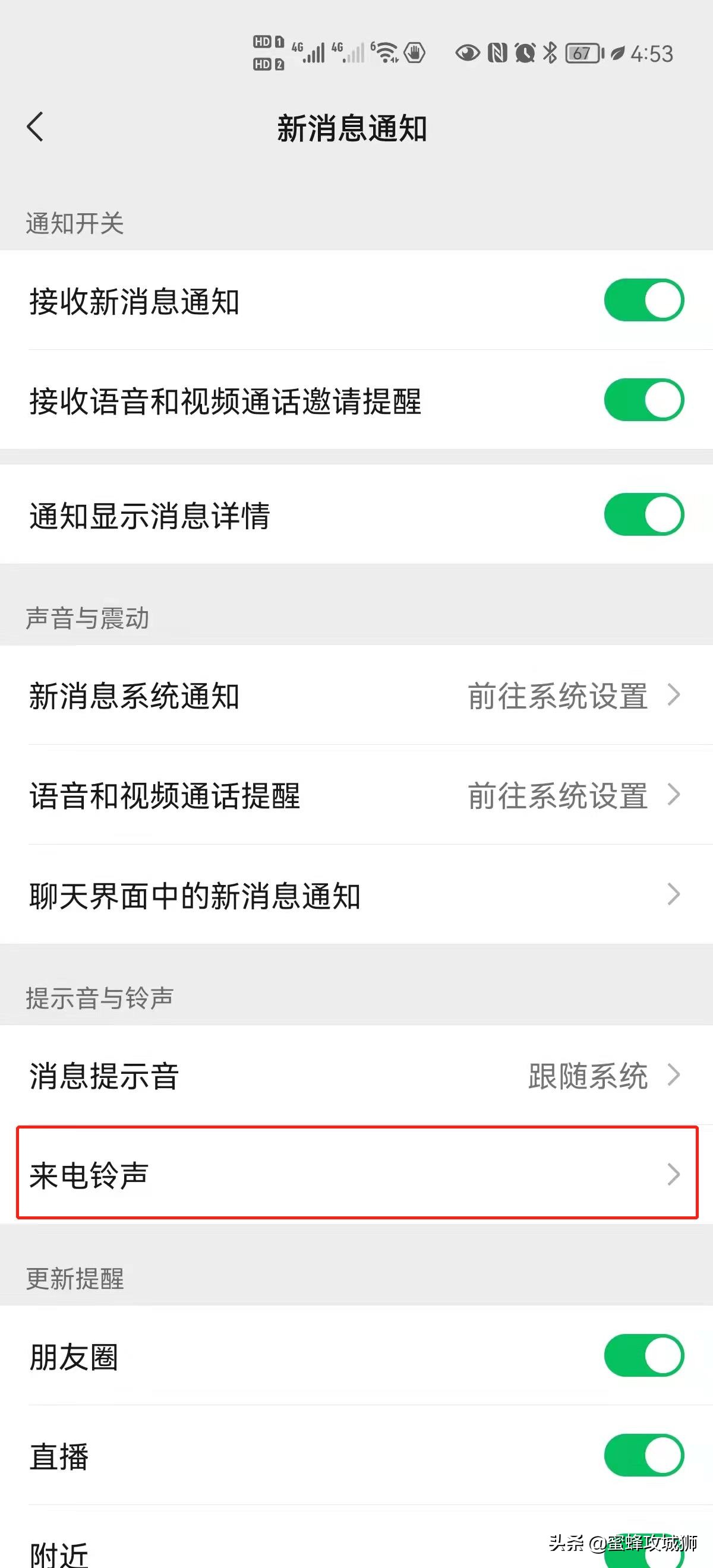Go back using the top-left arrow

[x=35, y=127]
